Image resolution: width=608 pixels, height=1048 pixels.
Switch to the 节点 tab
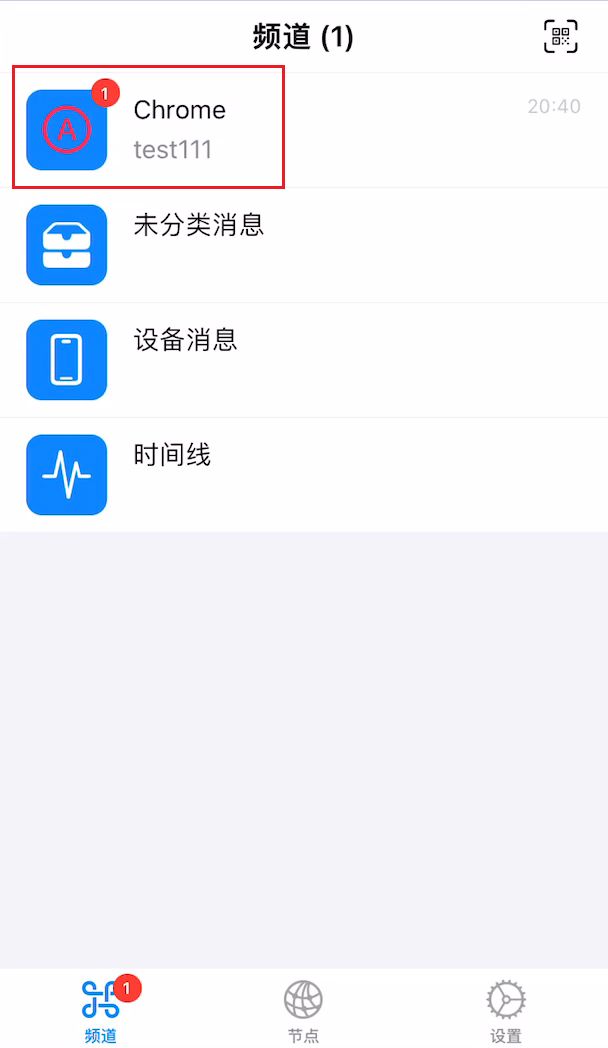coord(303,1011)
